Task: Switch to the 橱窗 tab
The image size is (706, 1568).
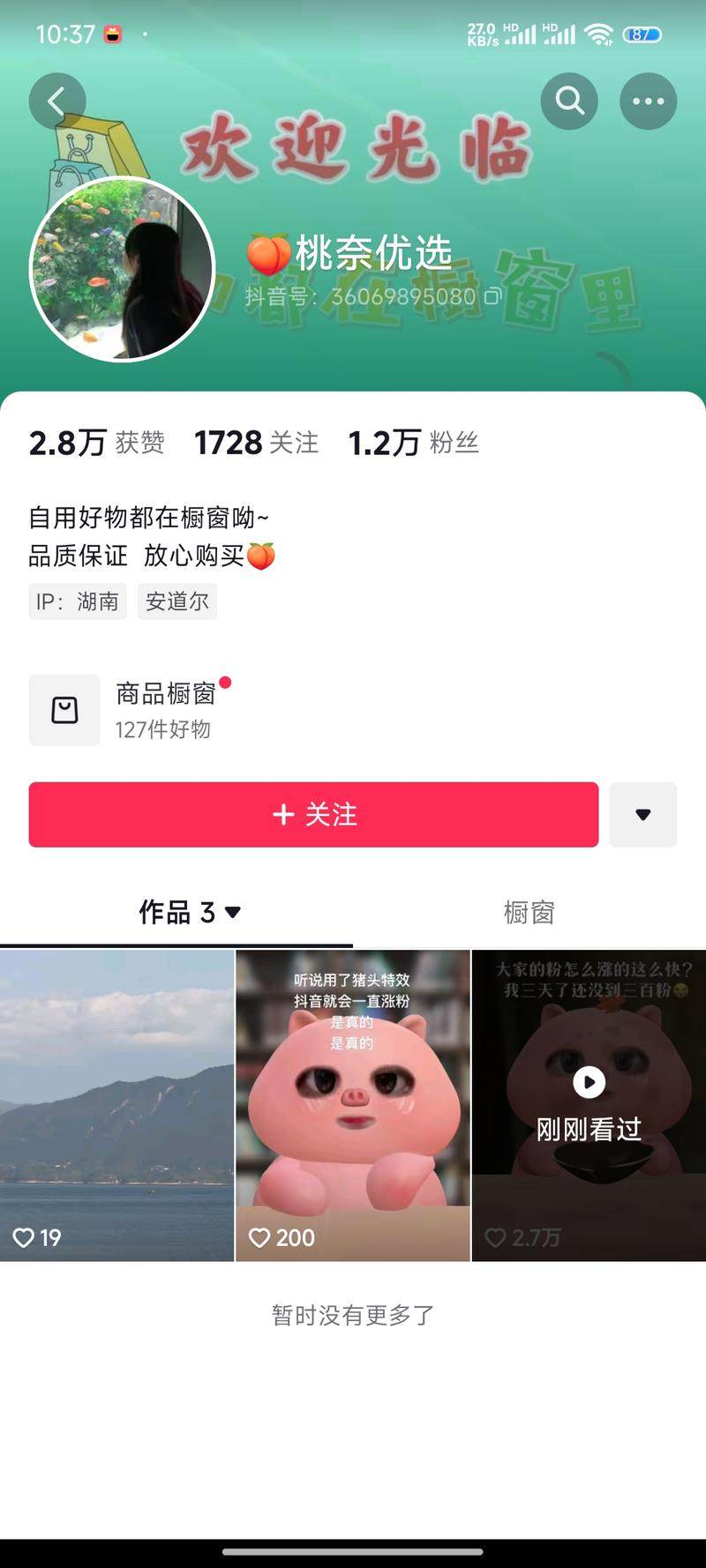Action: point(529,912)
